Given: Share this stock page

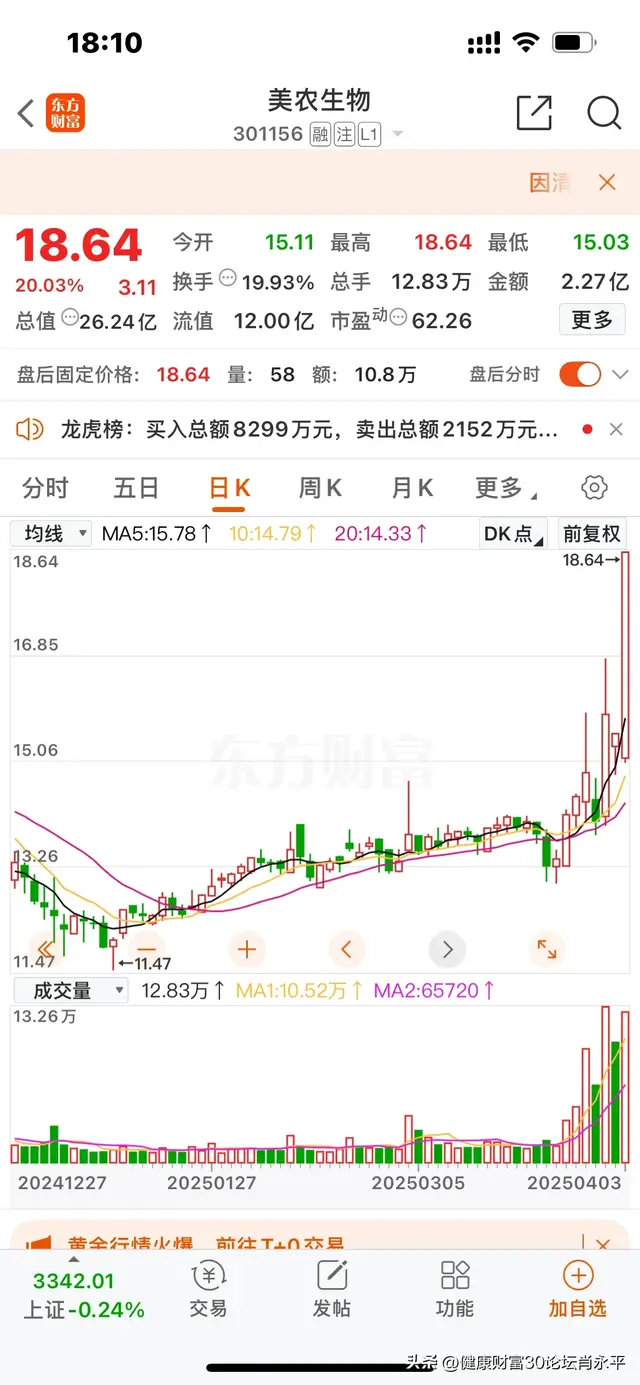Looking at the screenshot, I should coord(534,113).
